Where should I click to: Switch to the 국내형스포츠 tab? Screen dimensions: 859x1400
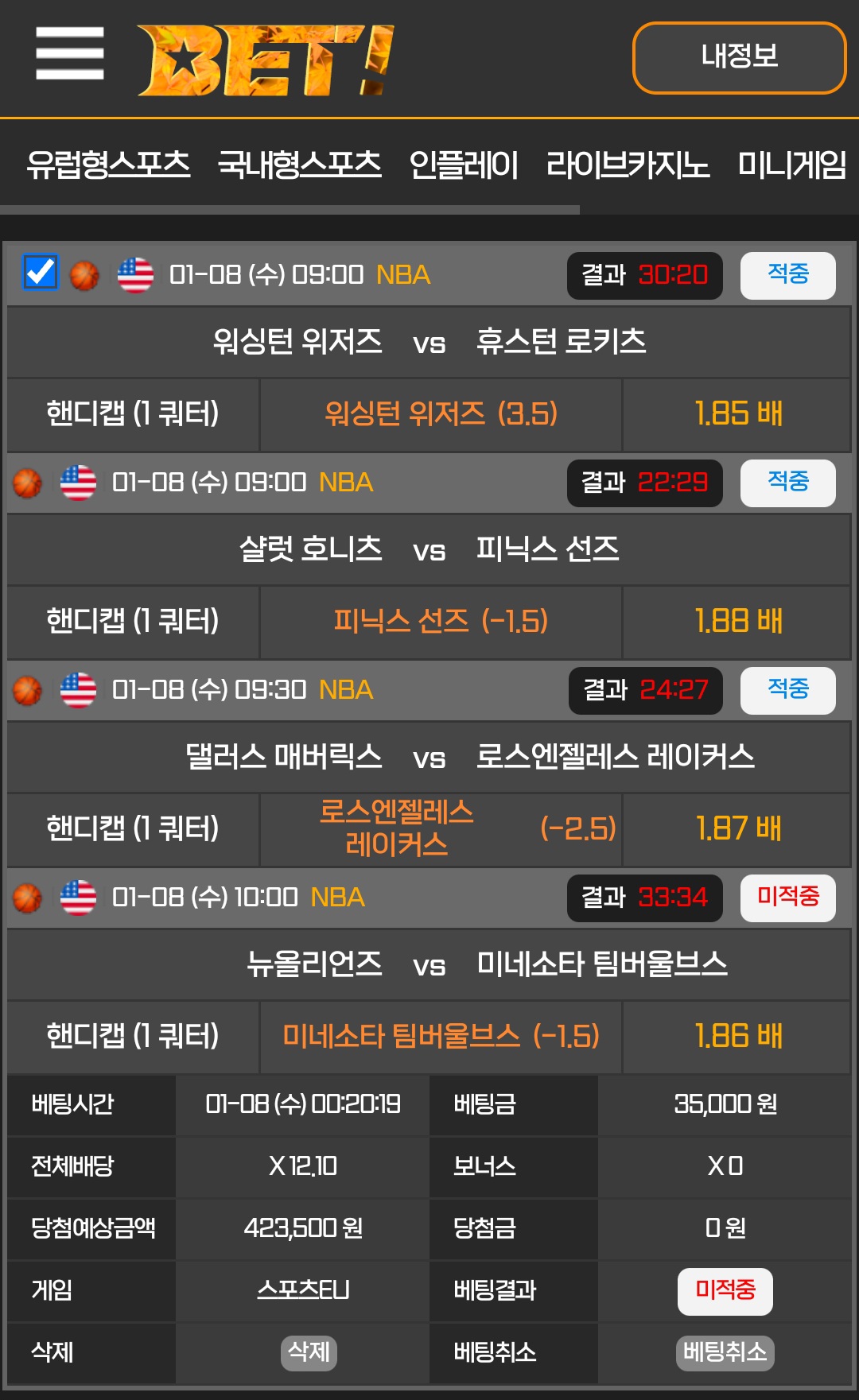tap(300, 165)
